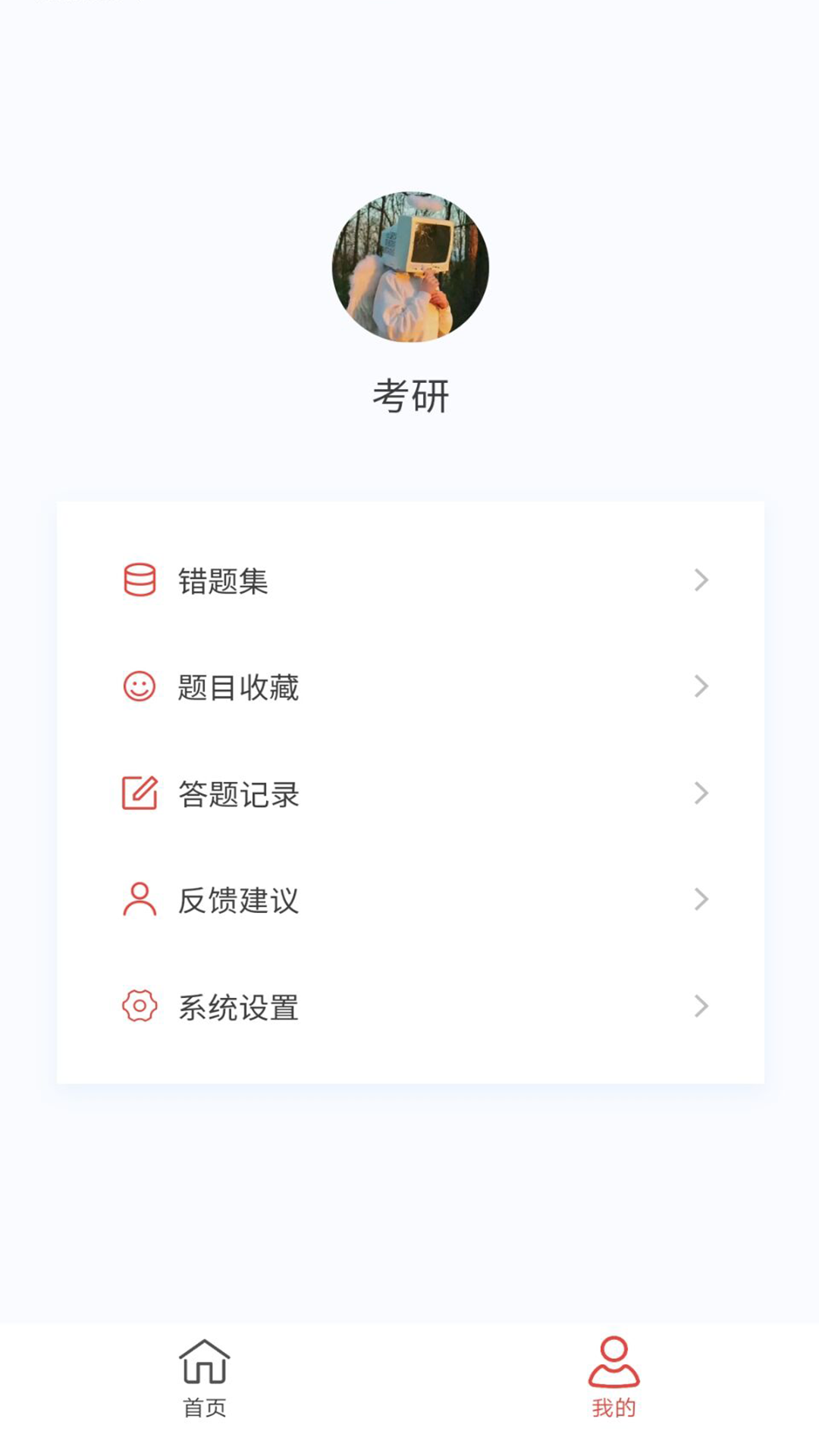Open 反馈建议 to submit feedback
The width and height of the screenshot is (819, 1456).
click(x=239, y=901)
